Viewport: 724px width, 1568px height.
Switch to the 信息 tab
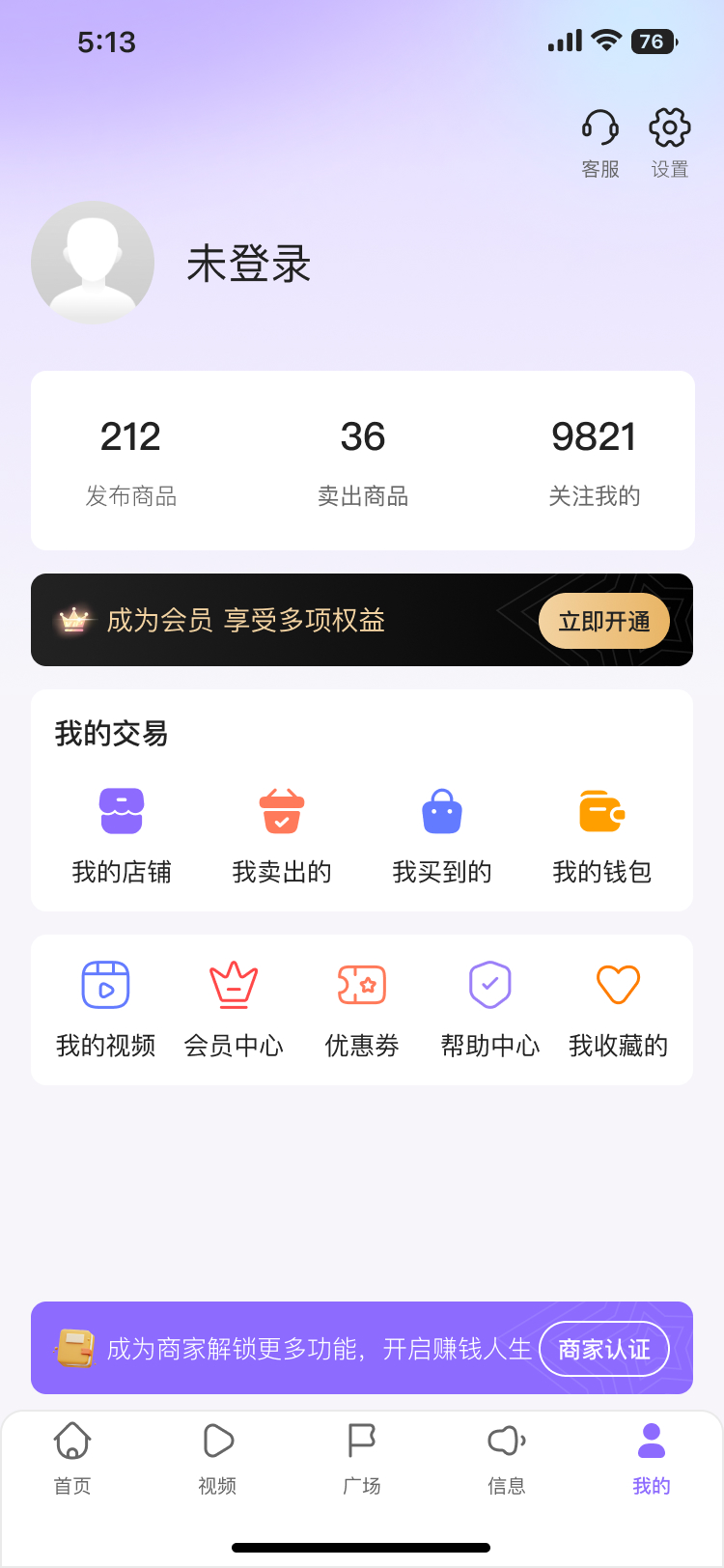tap(507, 1458)
